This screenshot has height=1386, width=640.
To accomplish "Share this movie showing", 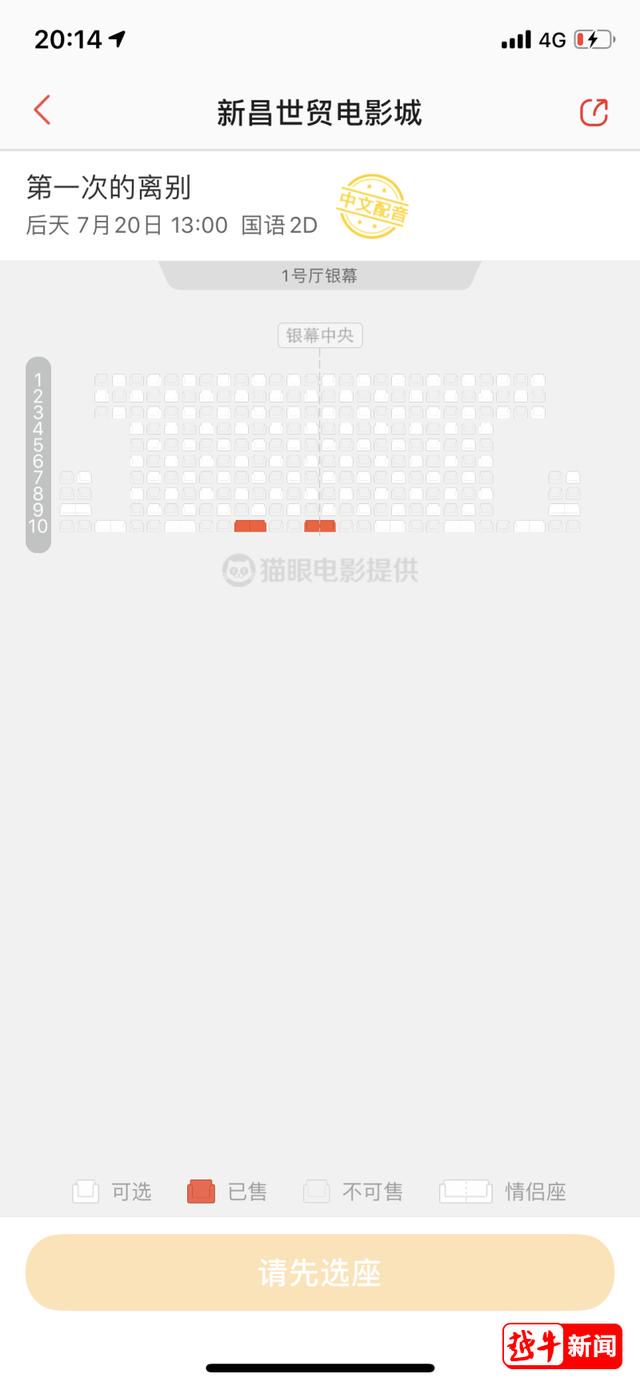I will pos(594,112).
